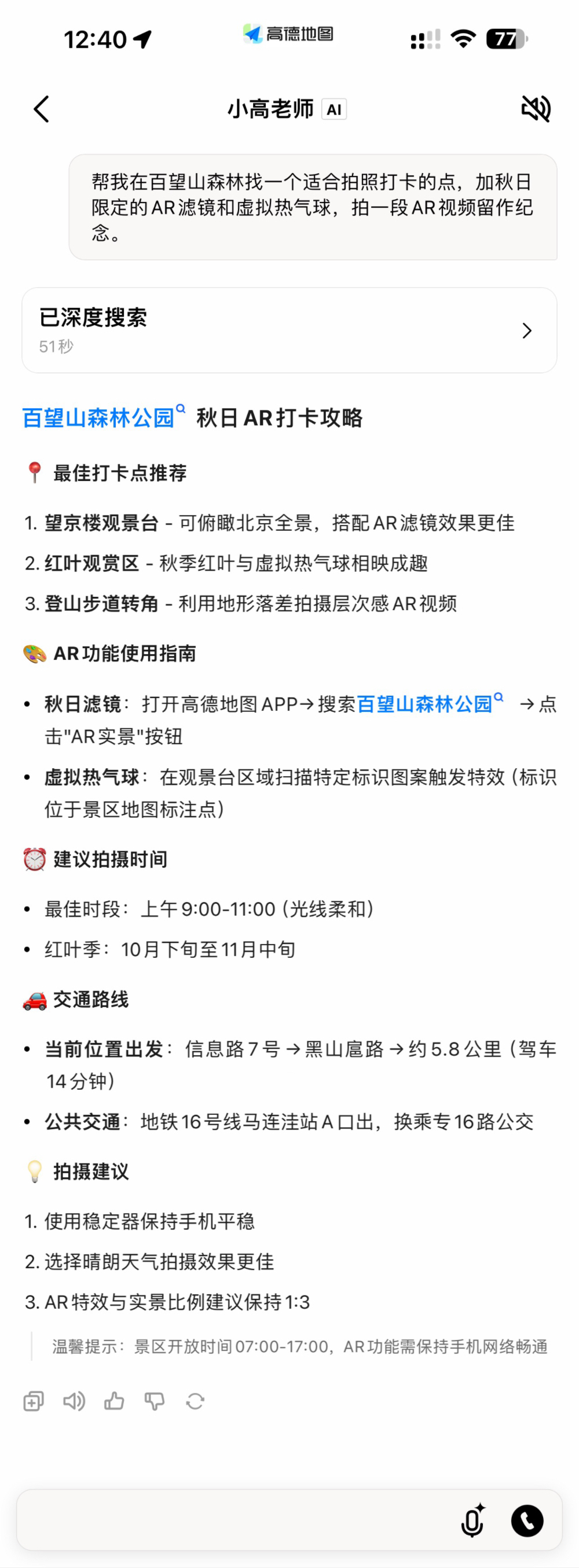
Task: Copy the AI reply to clipboard
Action: tap(34, 1401)
